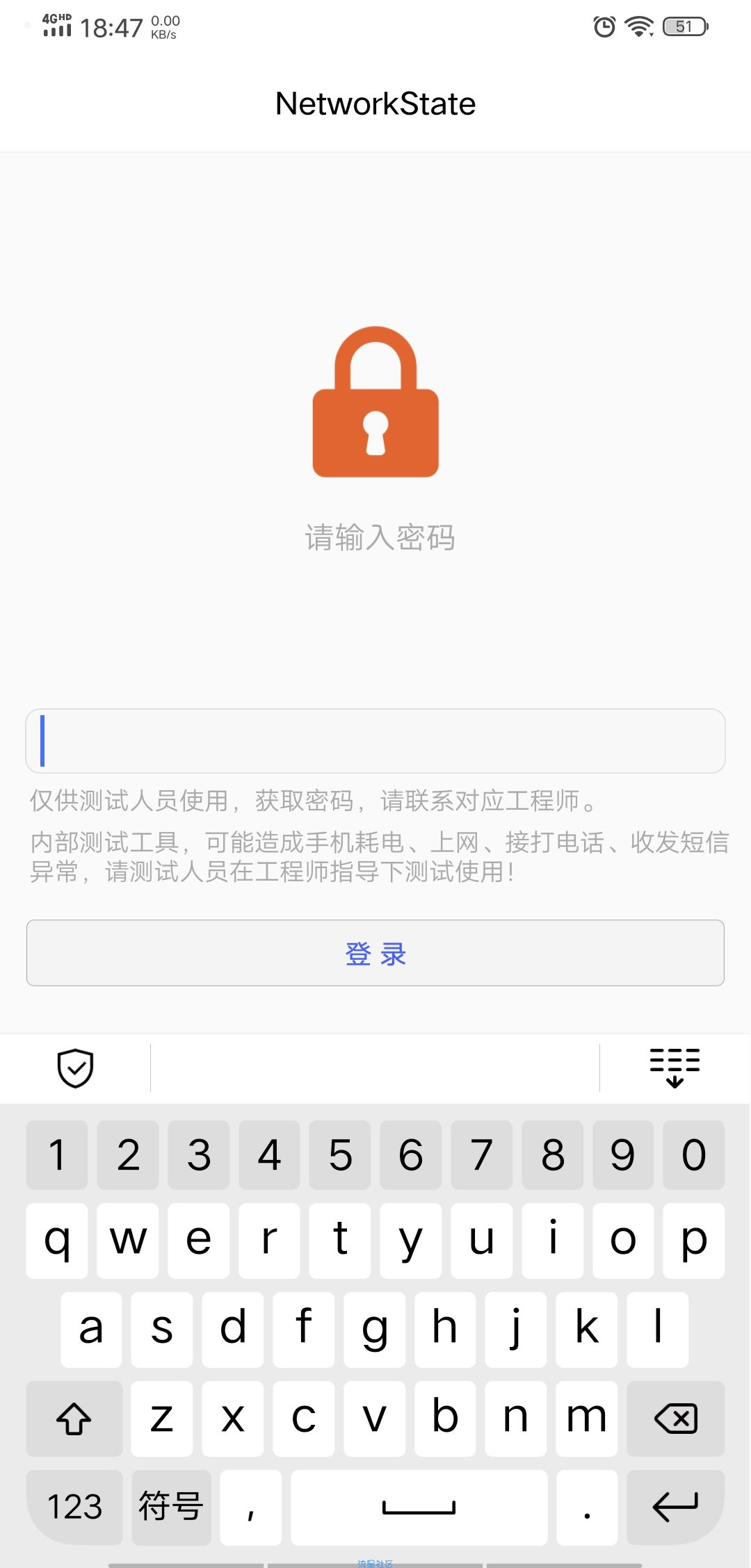Focus the password input field

coord(375,741)
